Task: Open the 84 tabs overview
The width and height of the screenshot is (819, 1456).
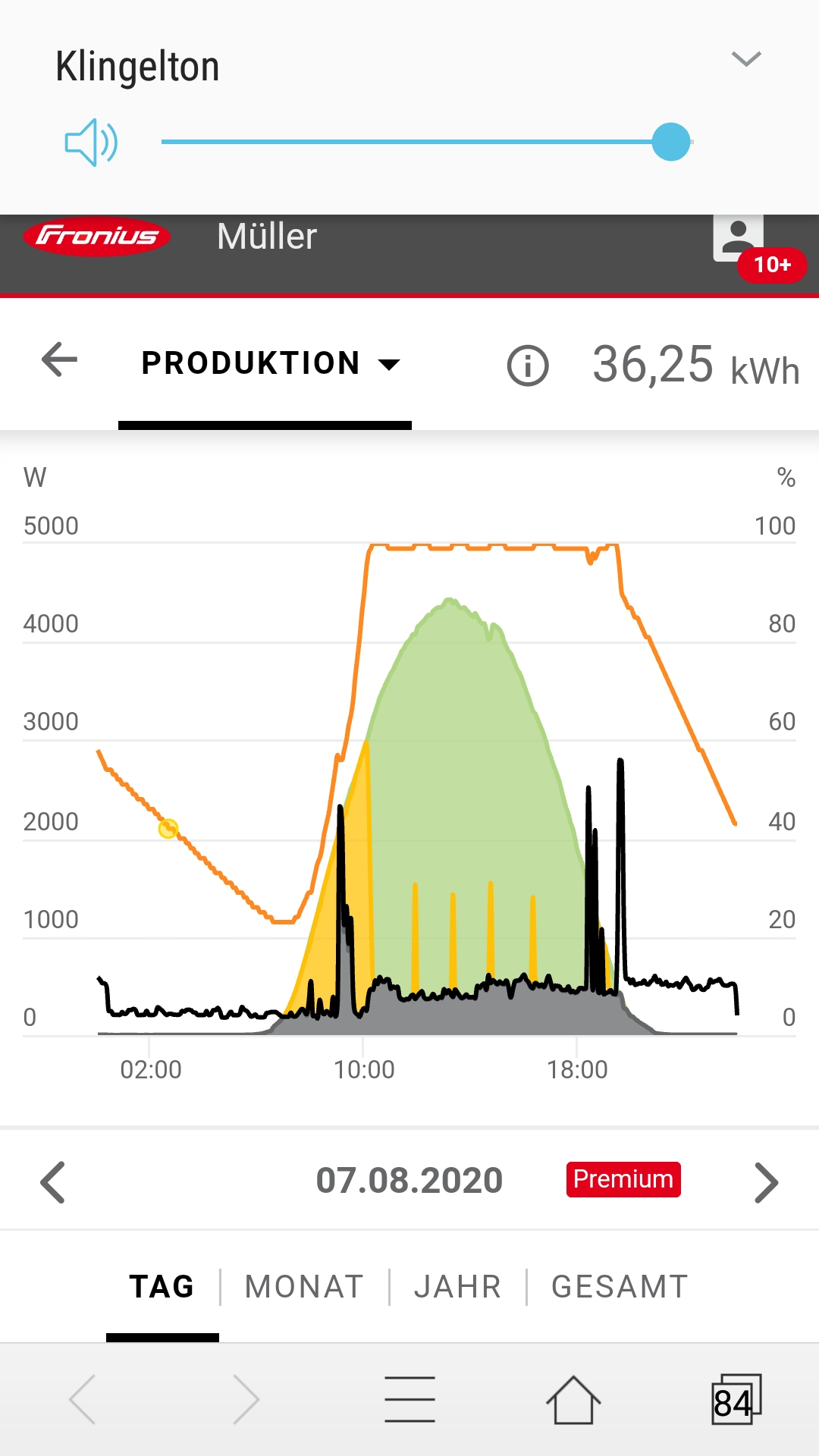Action: coord(736,1399)
